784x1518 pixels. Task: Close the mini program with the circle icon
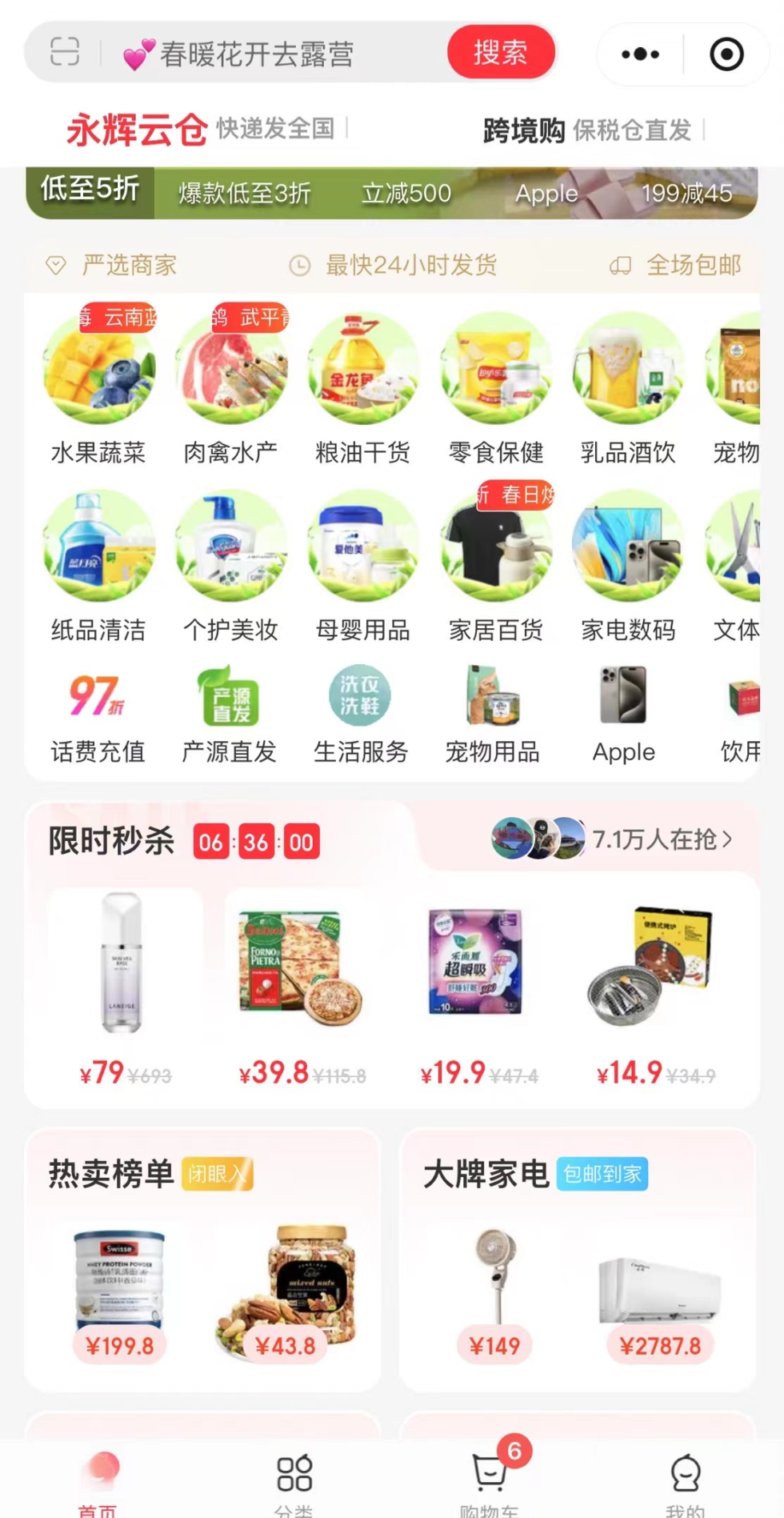pos(726,54)
